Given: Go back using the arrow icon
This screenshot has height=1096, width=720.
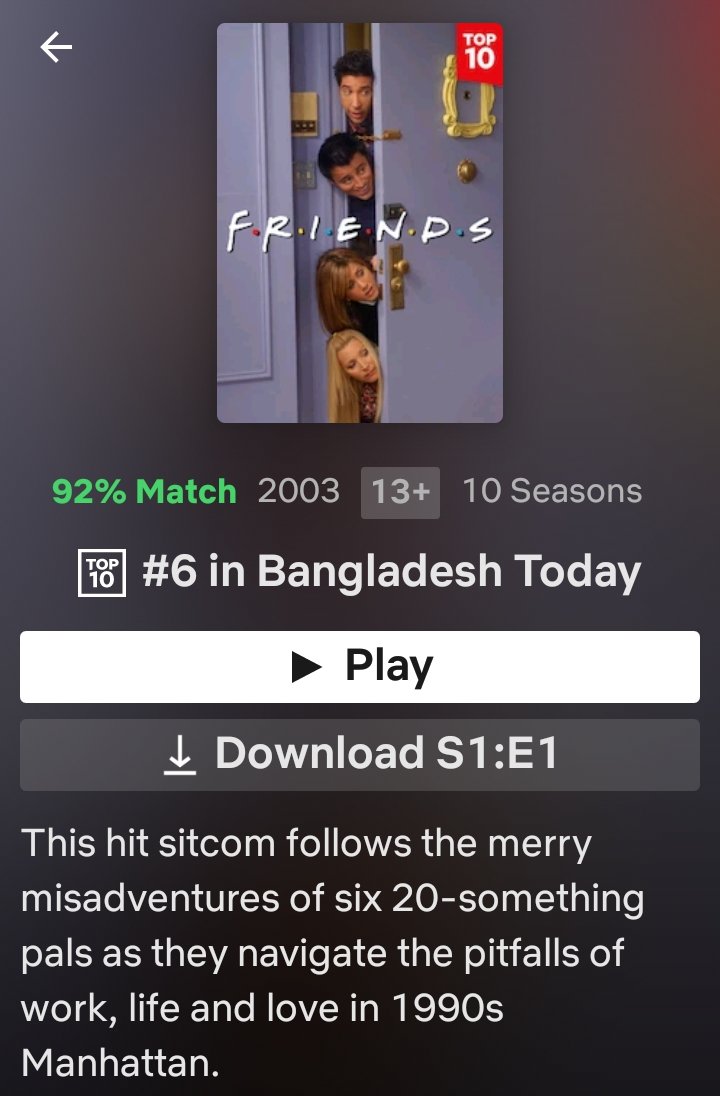Looking at the screenshot, I should click(x=56, y=47).
